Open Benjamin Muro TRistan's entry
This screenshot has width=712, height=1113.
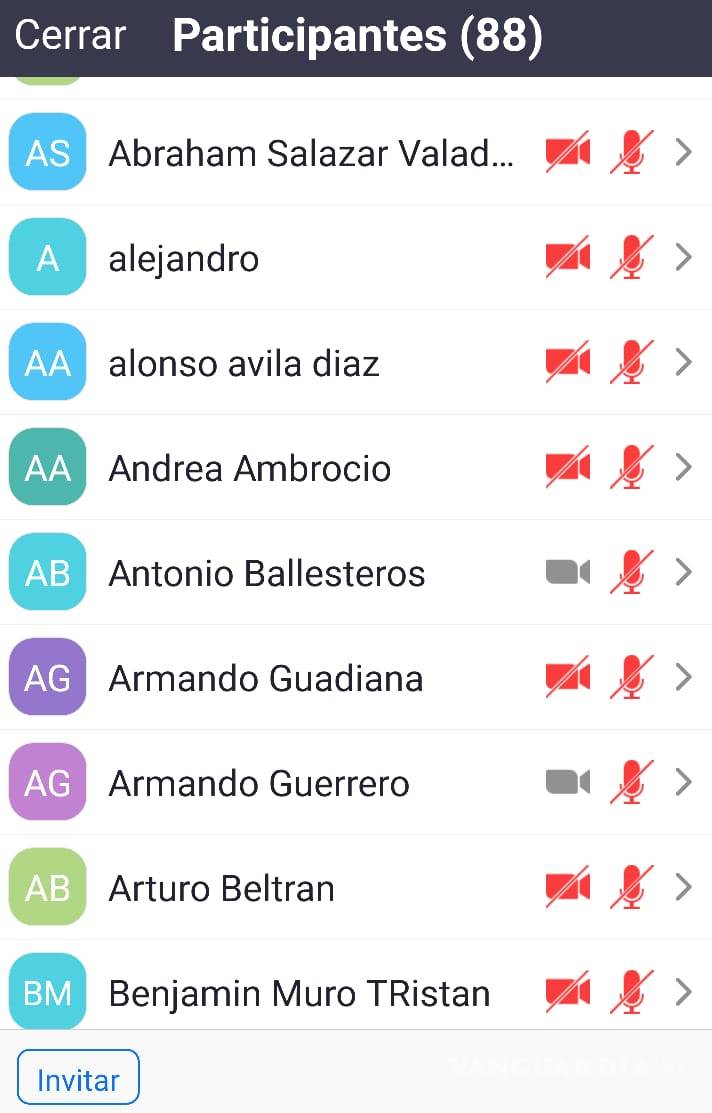pos(299,993)
